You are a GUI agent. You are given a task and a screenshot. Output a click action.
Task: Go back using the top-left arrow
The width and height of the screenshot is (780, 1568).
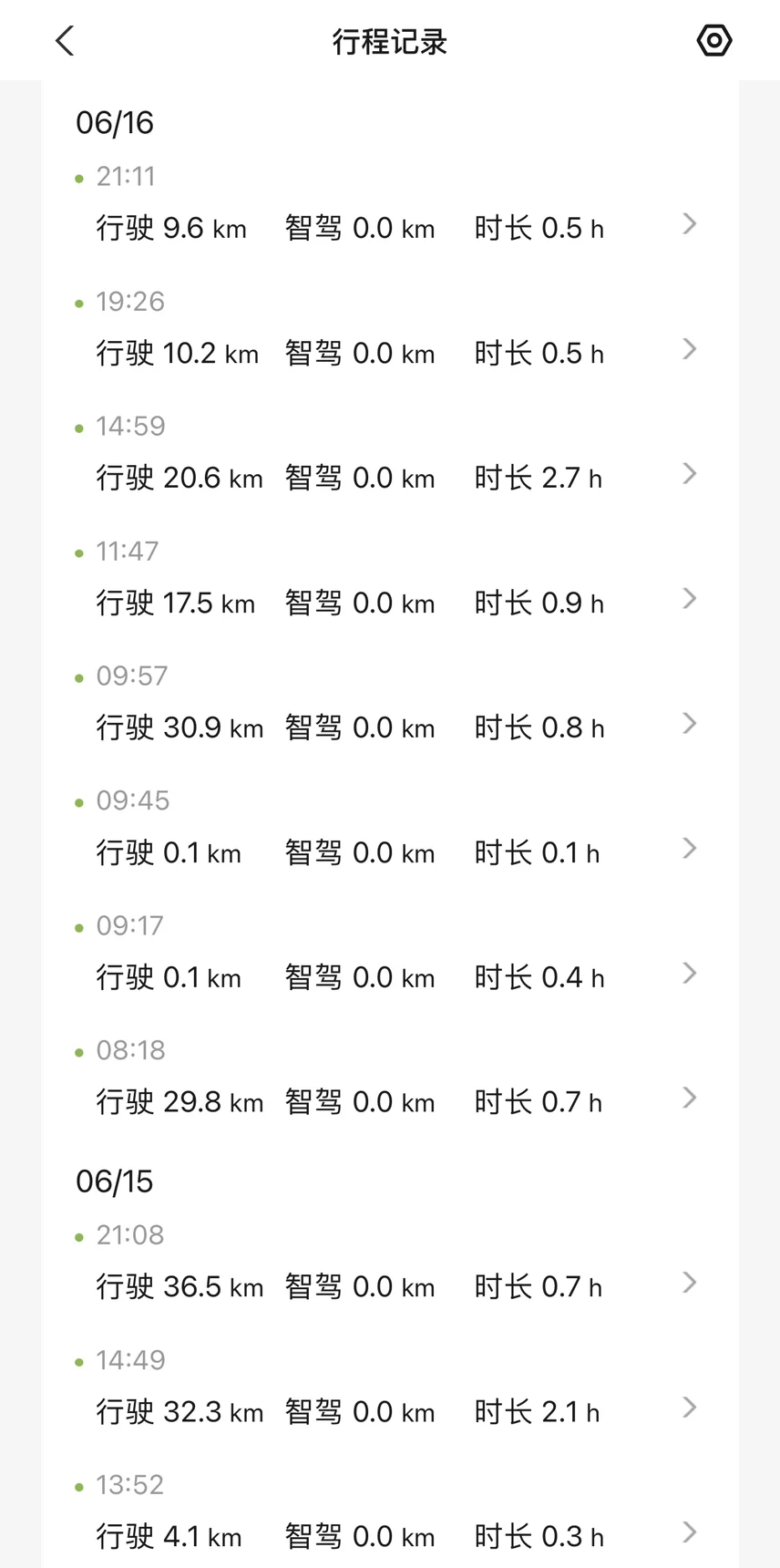(x=65, y=41)
